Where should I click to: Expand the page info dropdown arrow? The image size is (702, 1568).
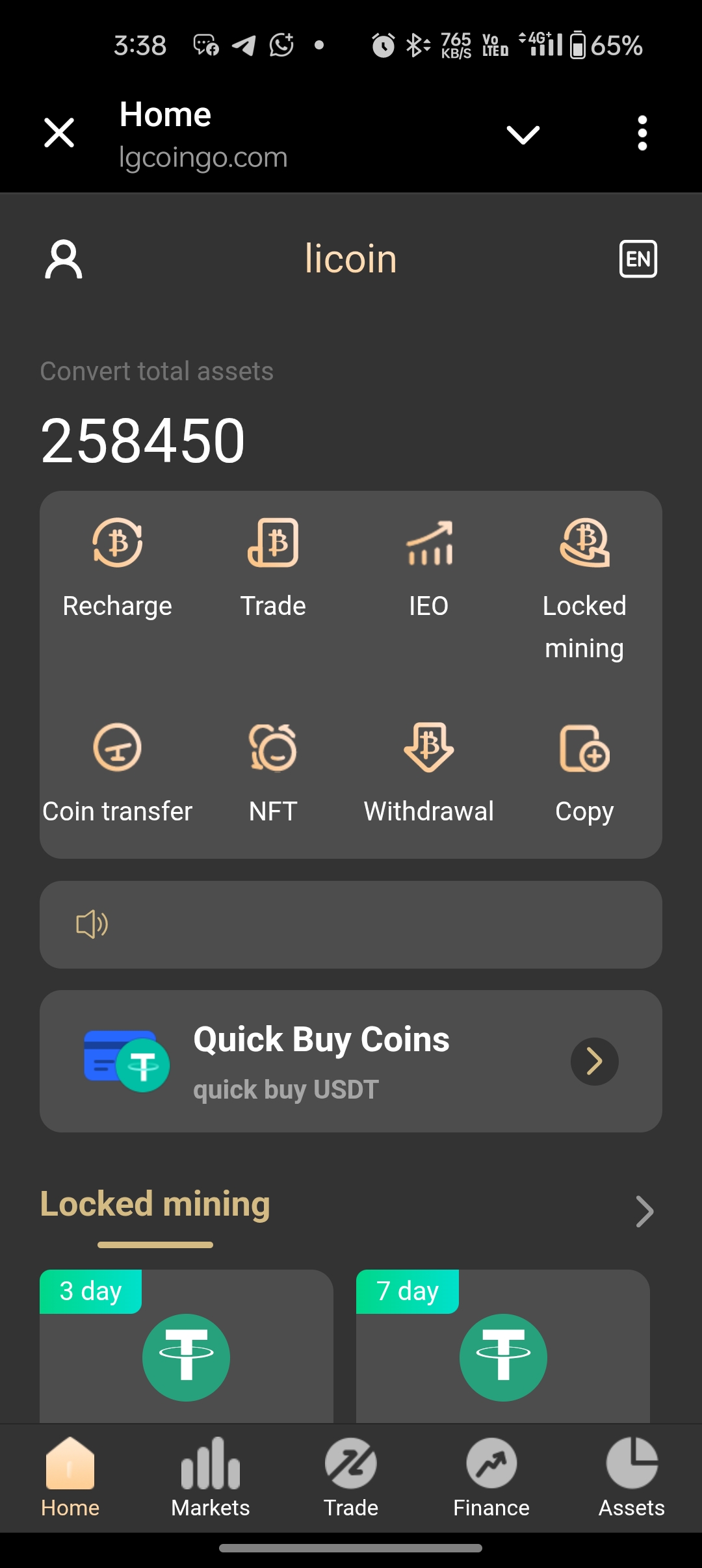coord(523,135)
